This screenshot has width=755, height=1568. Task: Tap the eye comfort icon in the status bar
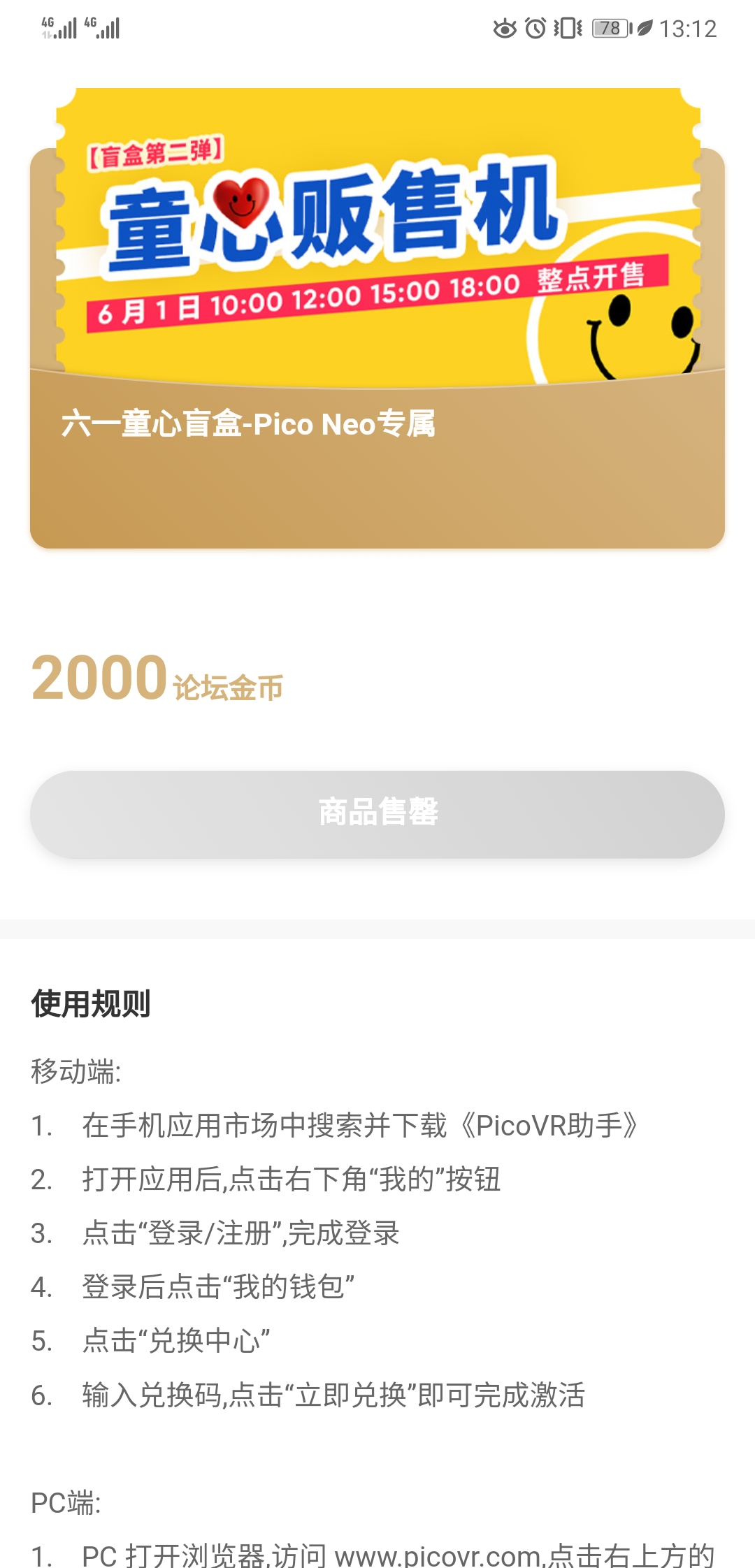pos(505,28)
